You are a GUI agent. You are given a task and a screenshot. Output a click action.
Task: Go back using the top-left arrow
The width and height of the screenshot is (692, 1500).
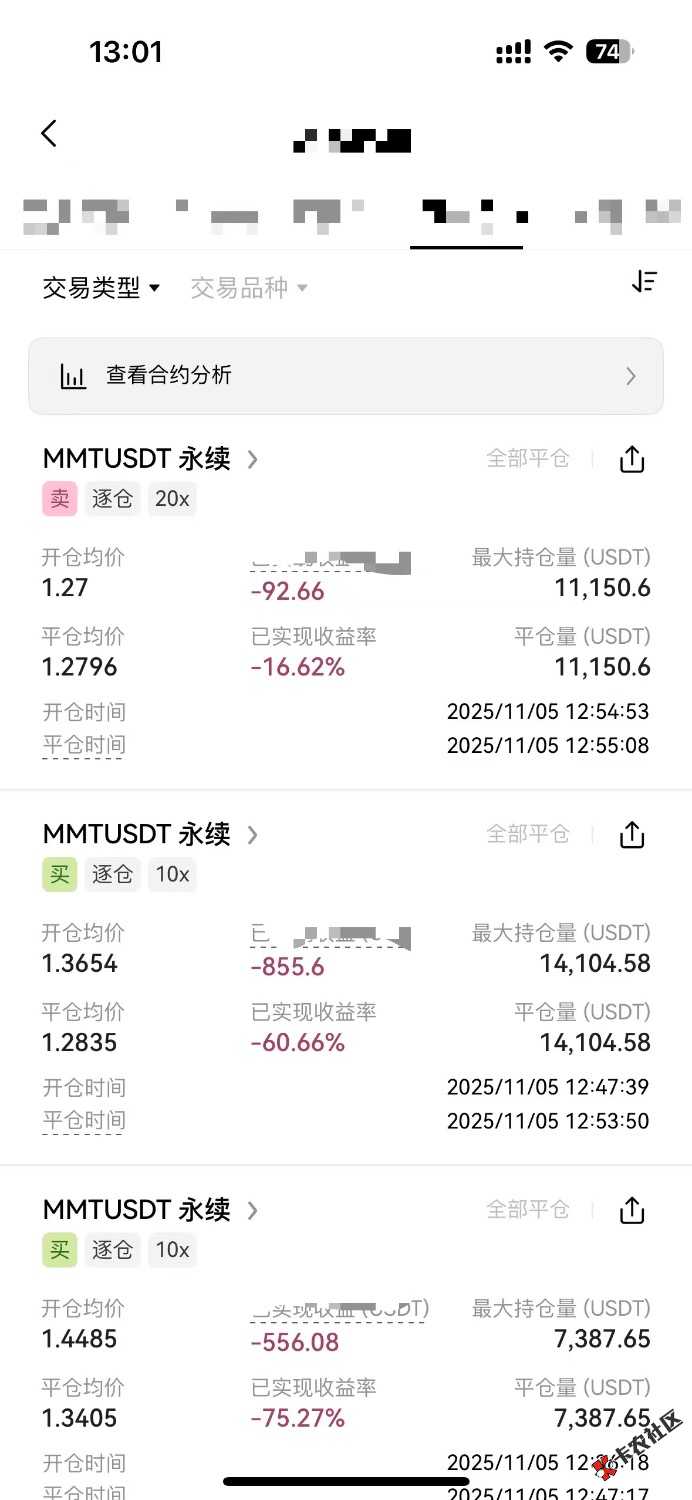49,134
